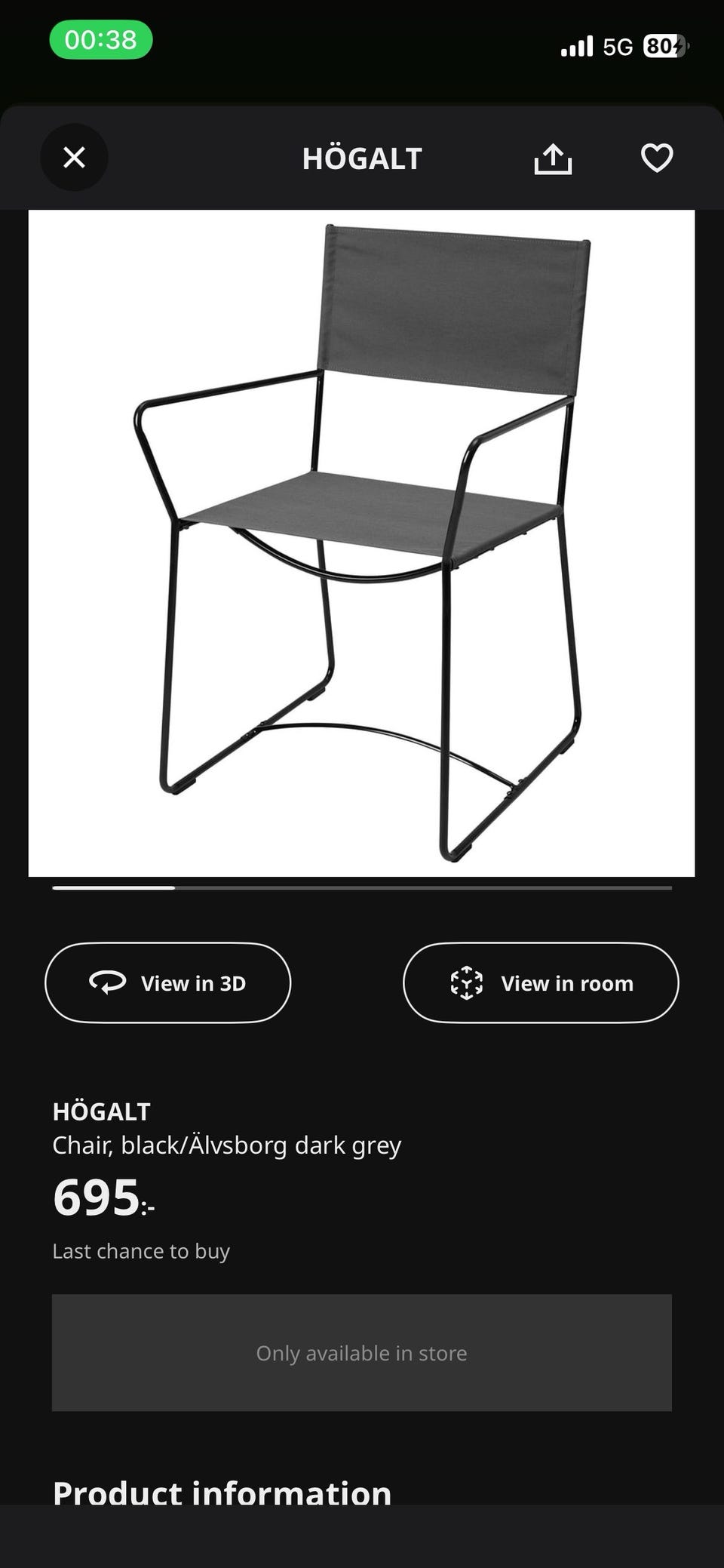Tap the AR cube icon in View in room
The image size is (724, 1568).
[x=468, y=982]
